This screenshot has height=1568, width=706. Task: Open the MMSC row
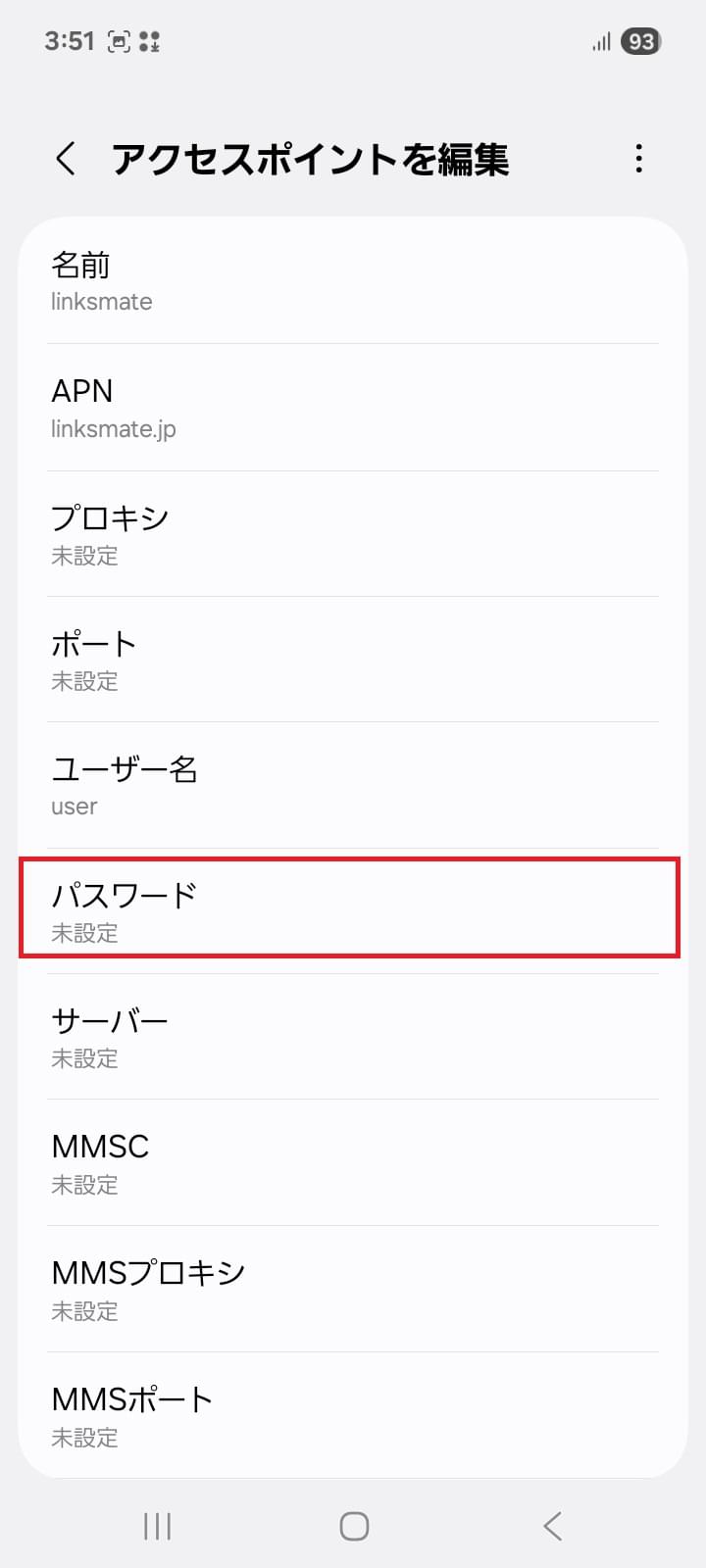pyautogui.click(x=353, y=1163)
